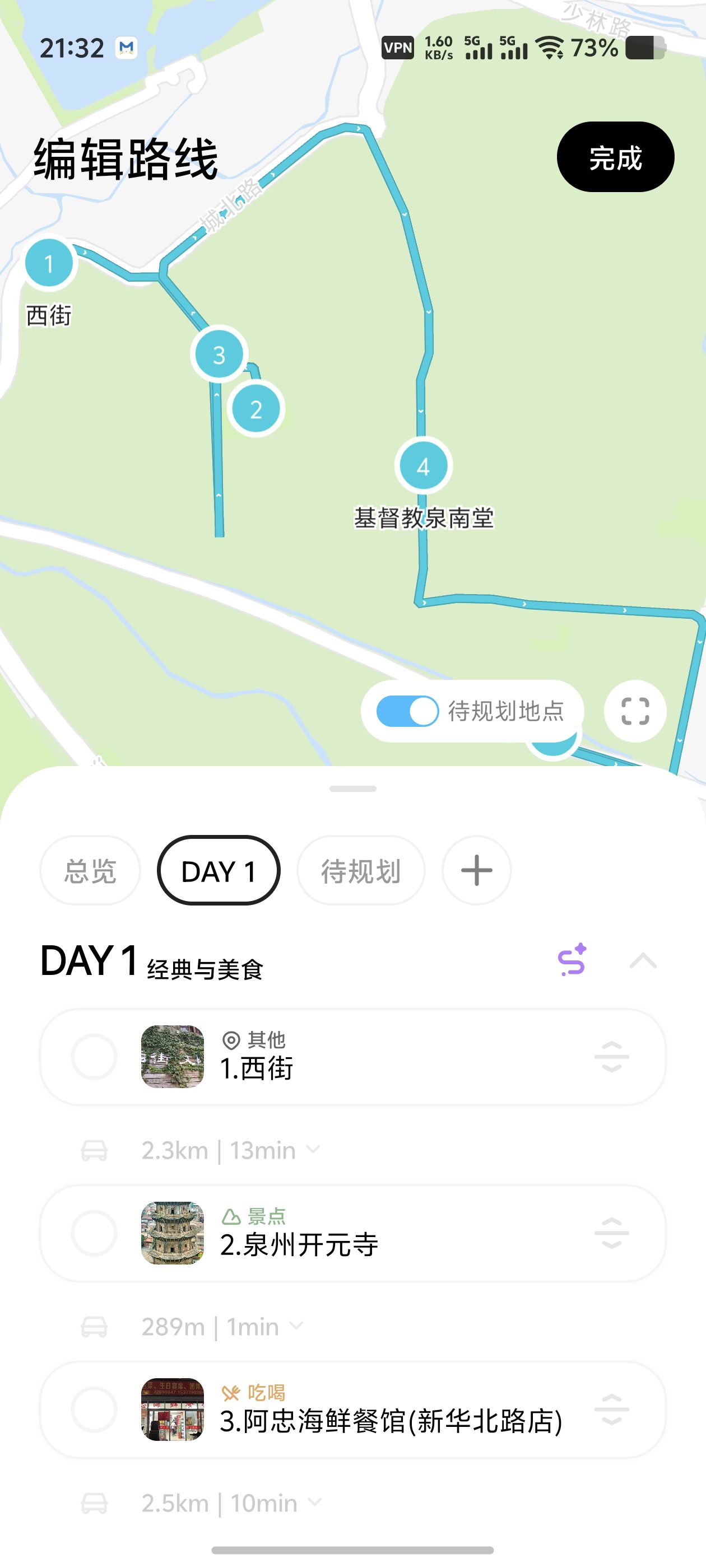Switch to the 总览 tab
The width and height of the screenshot is (706, 1568).
tap(90, 870)
